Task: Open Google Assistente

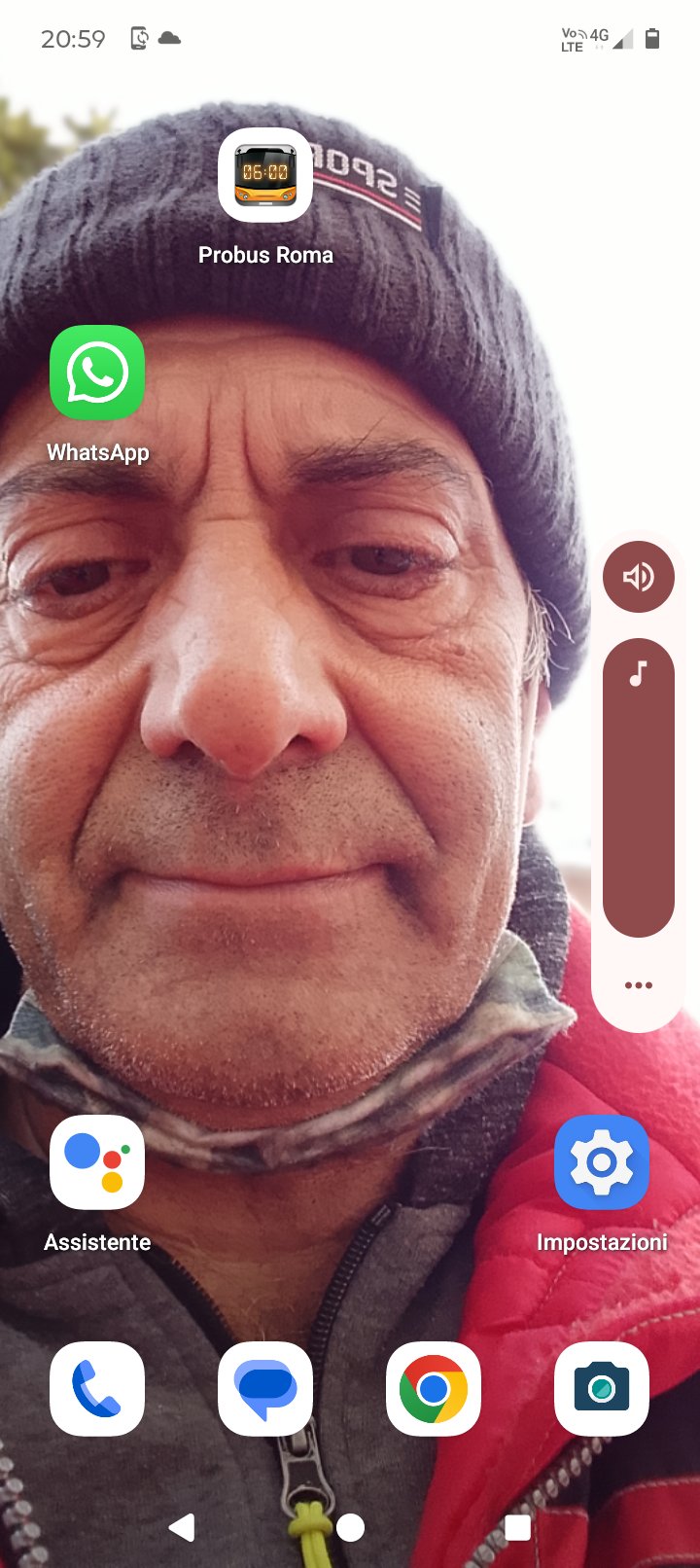Action: click(x=97, y=1162)
